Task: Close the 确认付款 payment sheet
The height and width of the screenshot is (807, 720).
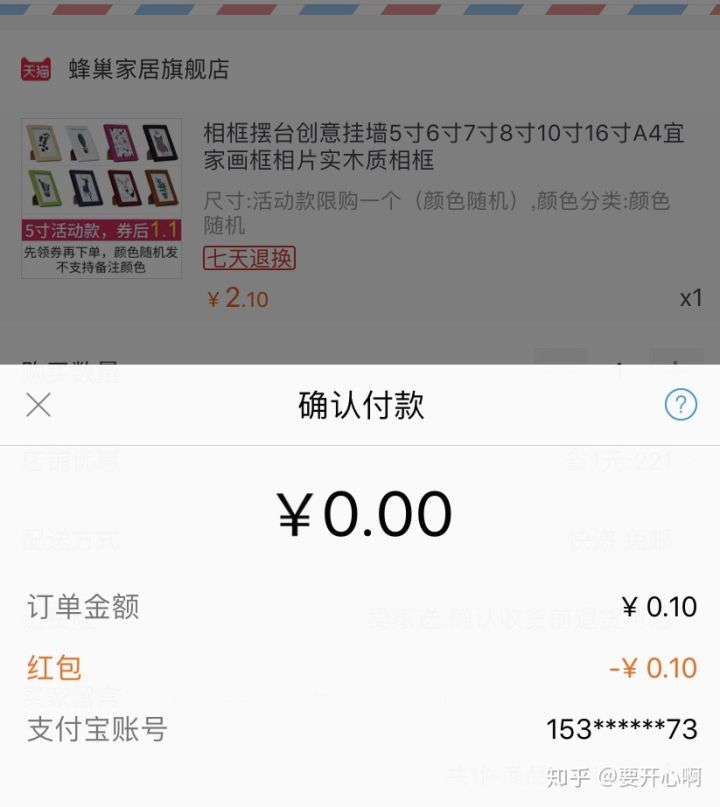Action: coord(38,405)
